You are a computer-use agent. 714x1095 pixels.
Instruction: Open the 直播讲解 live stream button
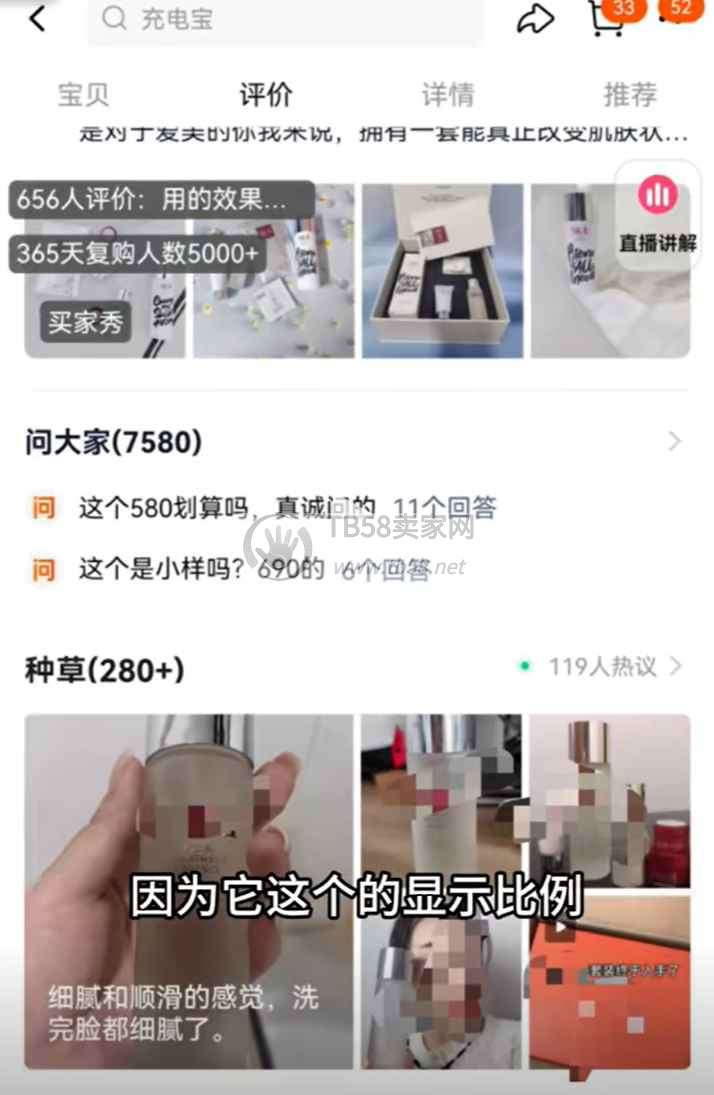(x=657, y=213)
